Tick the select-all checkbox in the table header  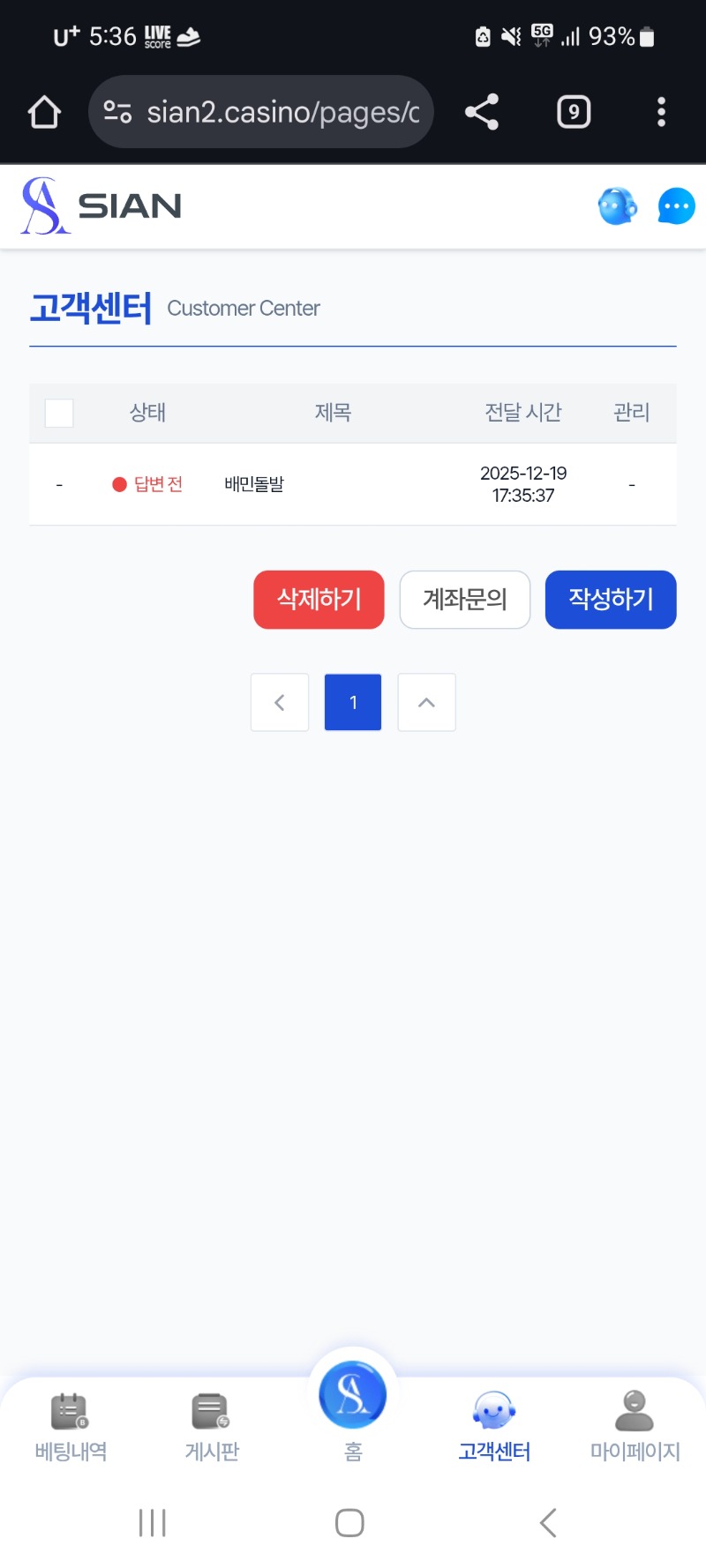coord(59,413)
